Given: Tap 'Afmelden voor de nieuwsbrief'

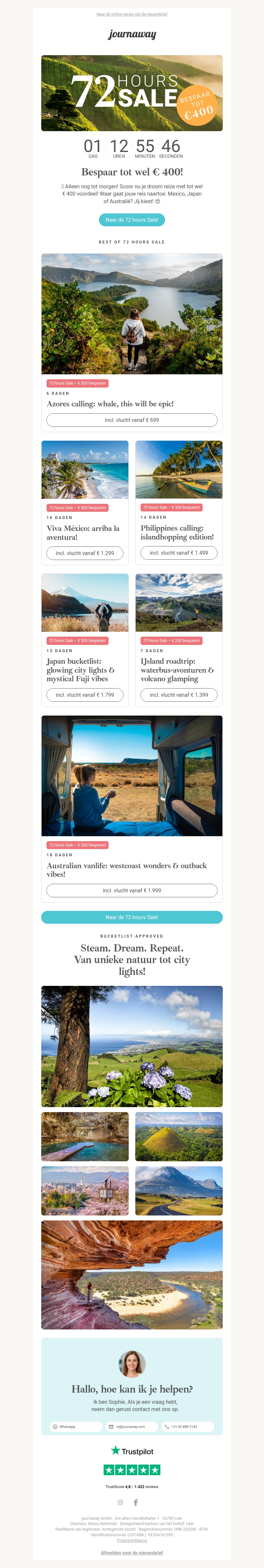Looking at the screenshot, I should point(131,1552).
